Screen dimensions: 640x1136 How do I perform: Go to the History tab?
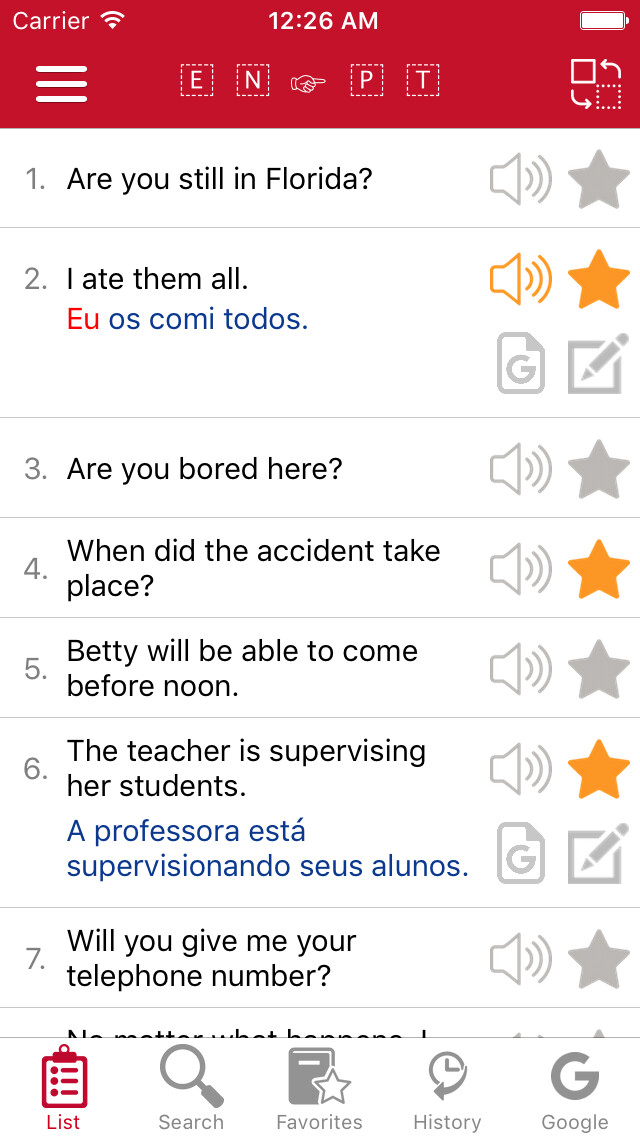click(x=447, y=1088)
